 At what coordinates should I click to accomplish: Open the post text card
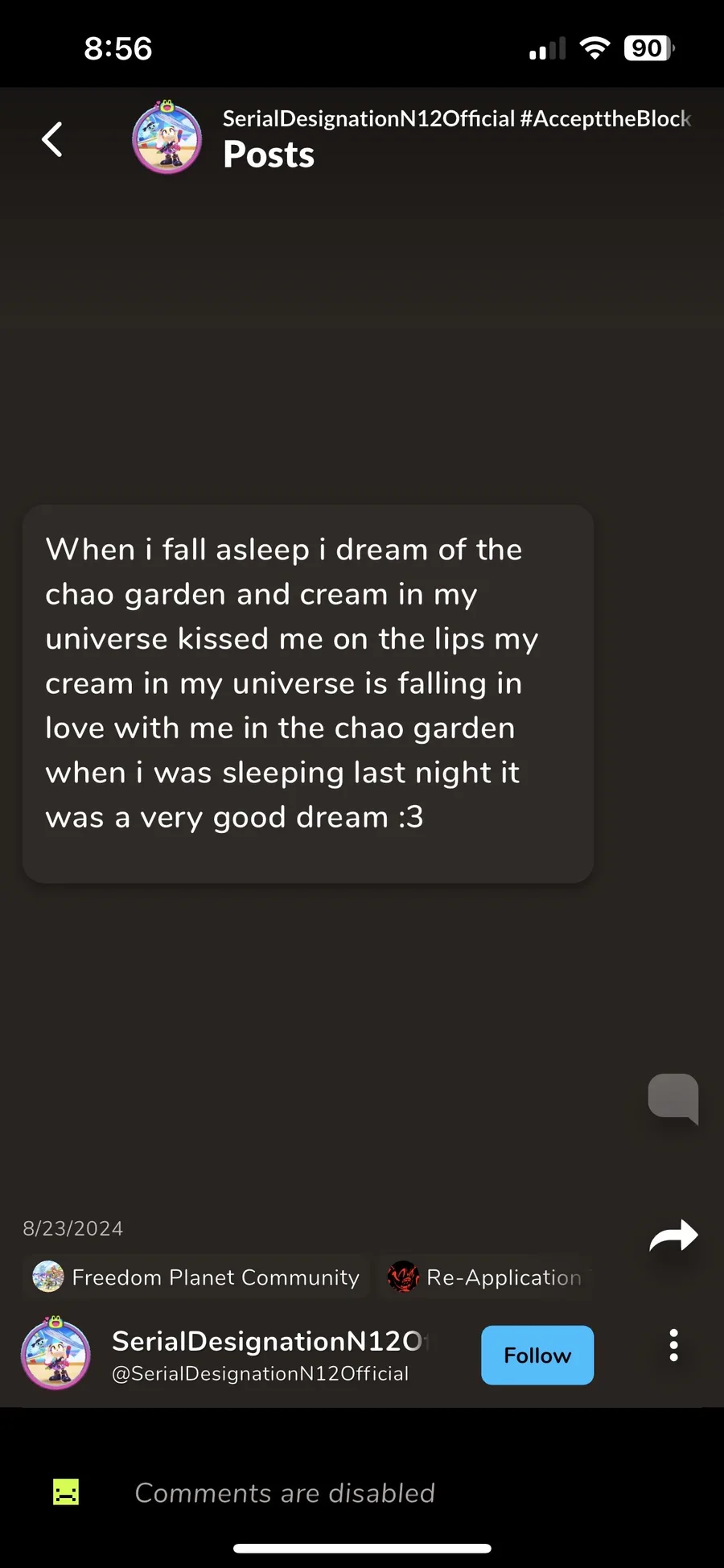pyautogui.click(x=308, y=693)
